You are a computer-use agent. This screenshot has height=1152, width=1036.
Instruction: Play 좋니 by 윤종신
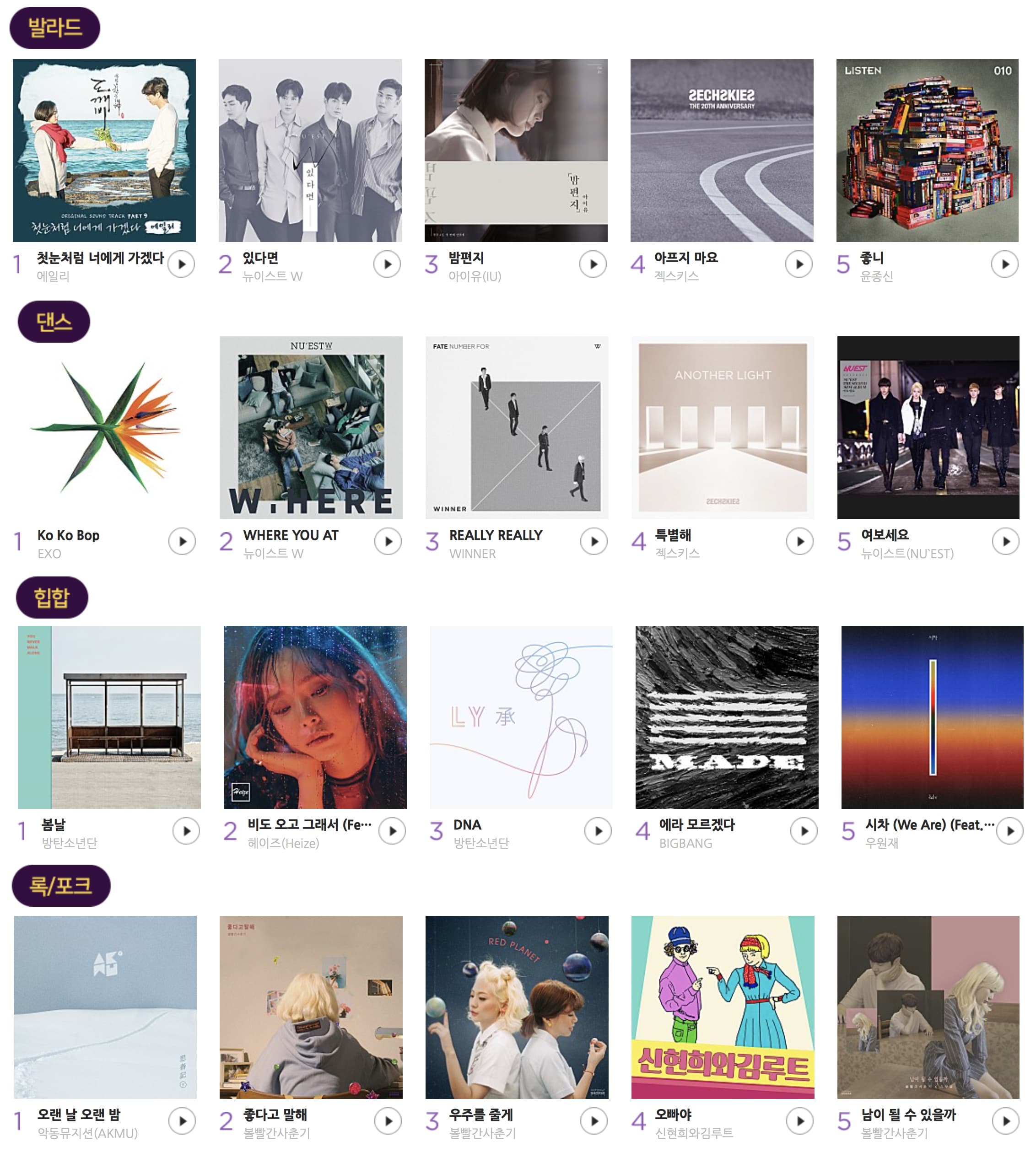pyautogui.click(x=1005, y=264)
